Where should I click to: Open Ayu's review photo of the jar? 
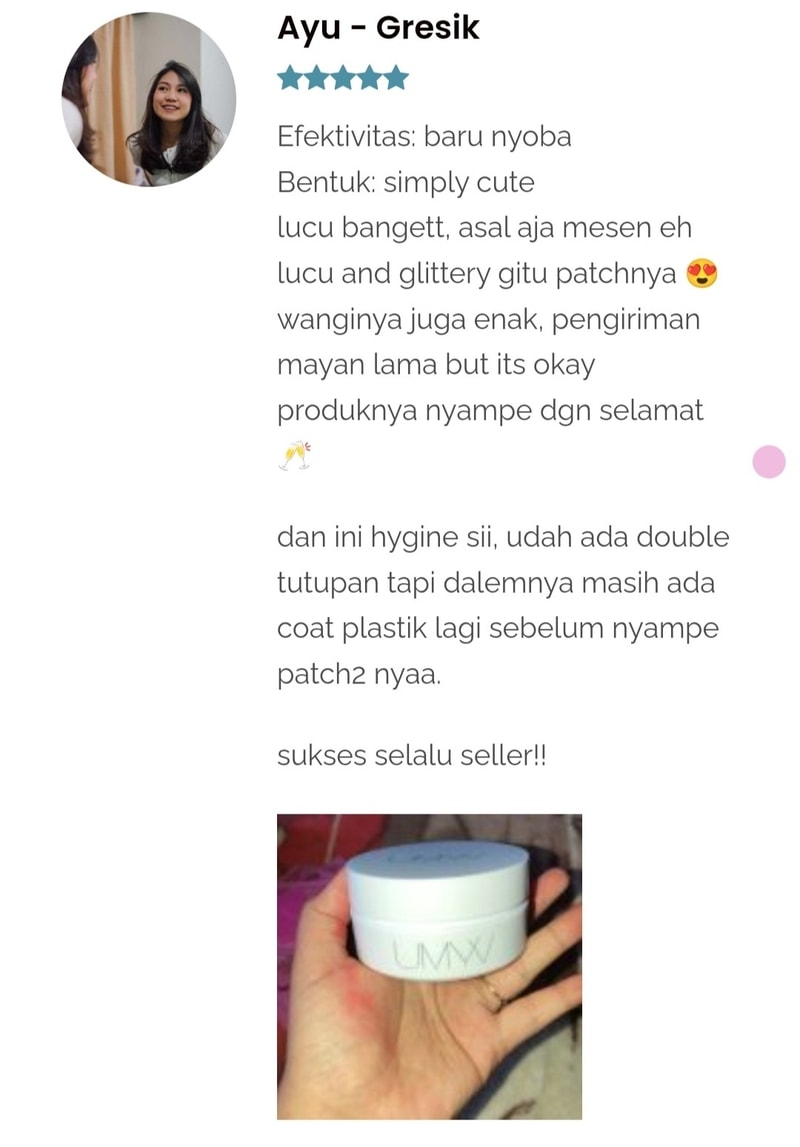tap(429, 965)
